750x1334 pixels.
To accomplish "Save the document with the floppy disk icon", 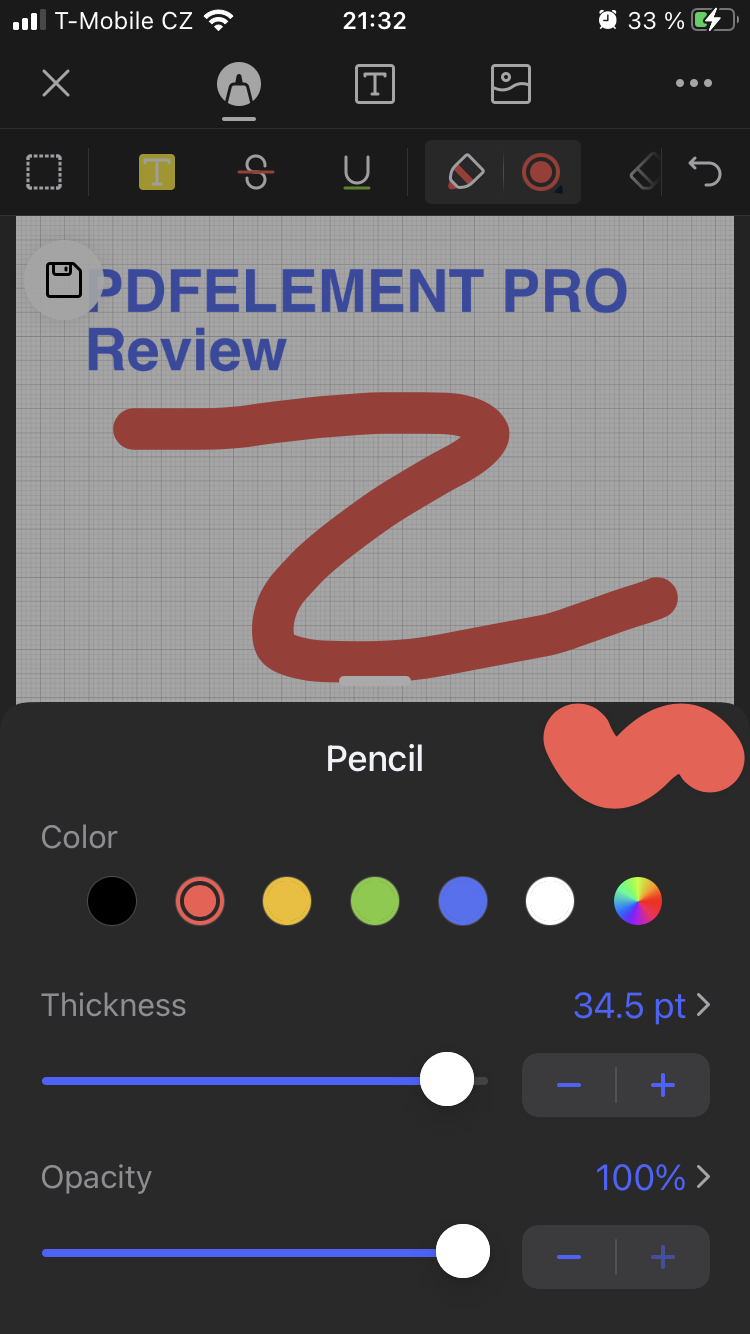I will click(64, 280).
